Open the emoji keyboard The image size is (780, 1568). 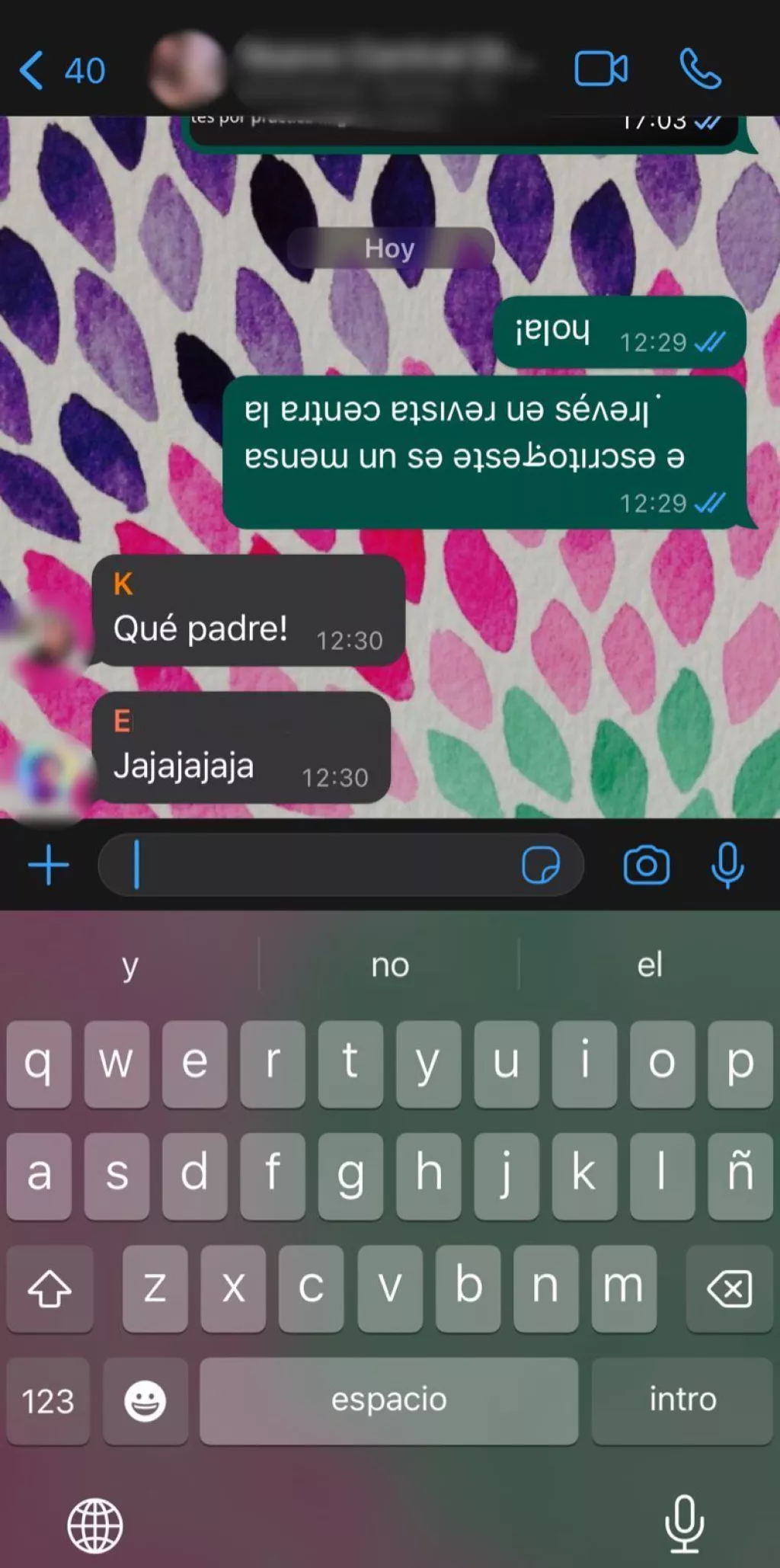[145, 1400]
